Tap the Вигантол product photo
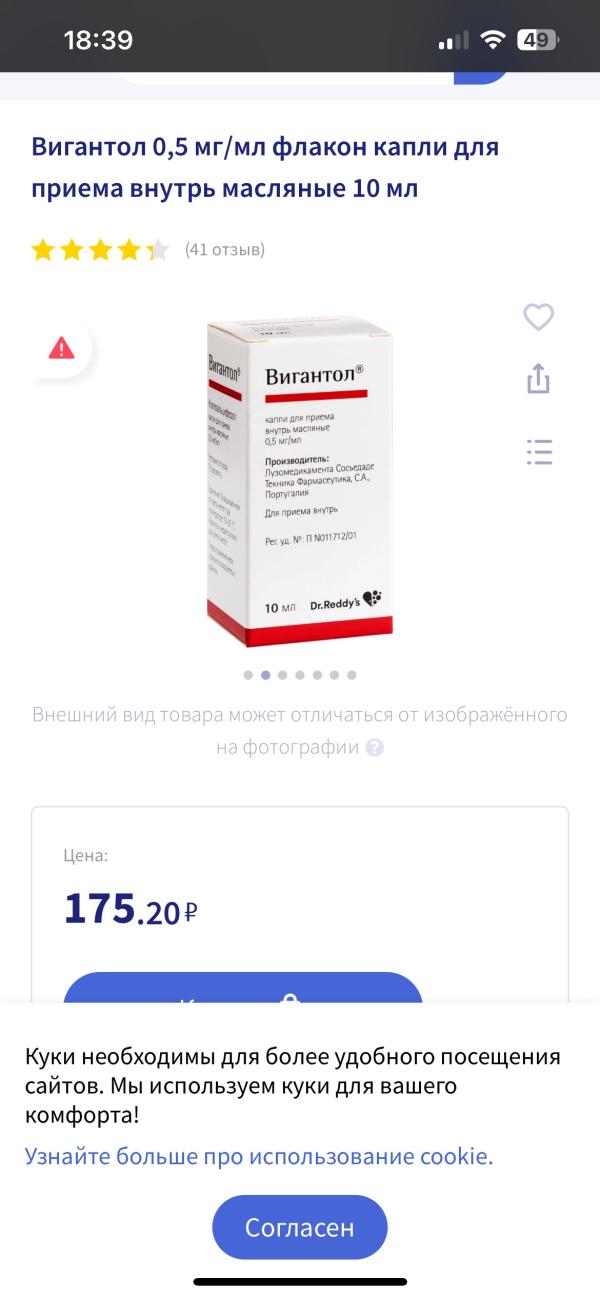The width and height of the screenshot is (600, 1297). coord(300,480)
